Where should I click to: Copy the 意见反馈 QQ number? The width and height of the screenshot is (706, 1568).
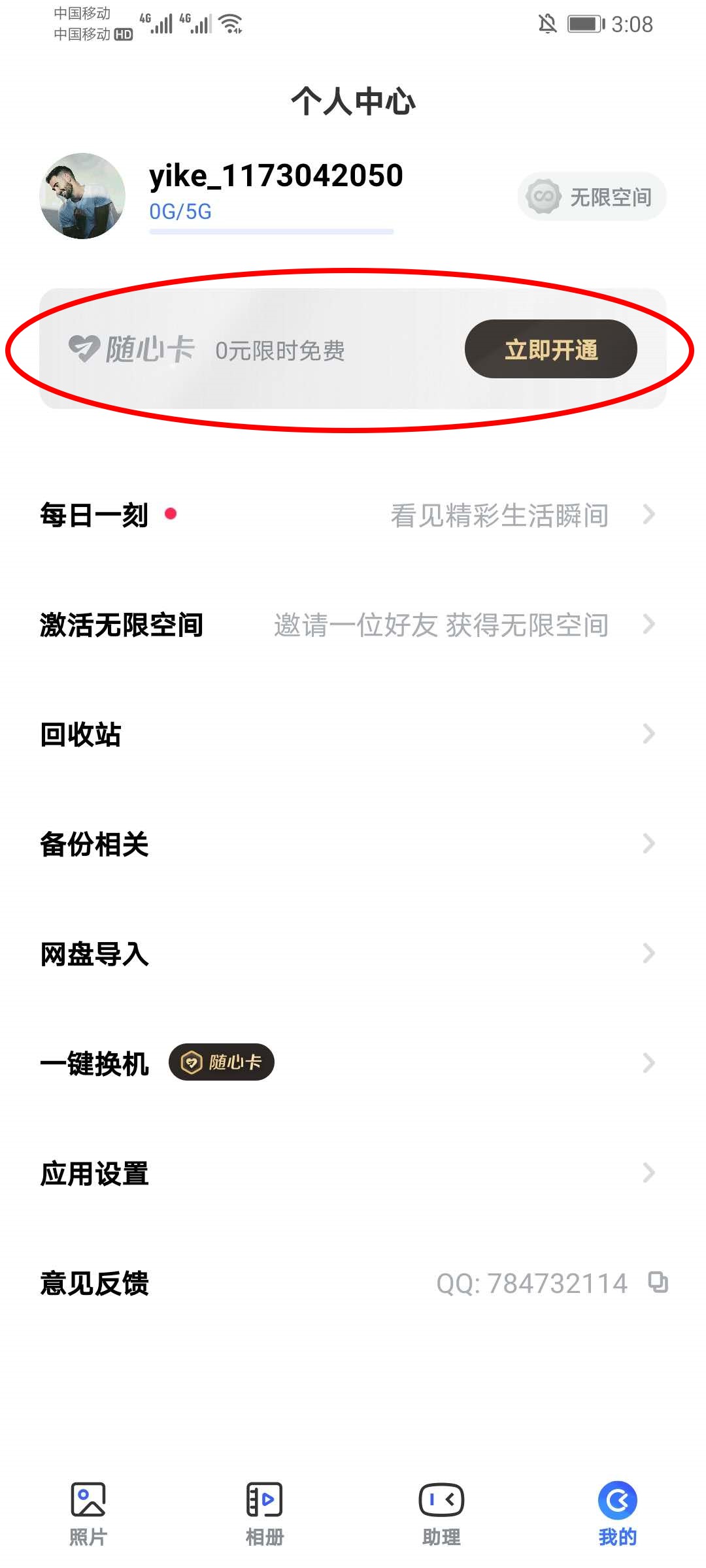(x=658, y=1282)
